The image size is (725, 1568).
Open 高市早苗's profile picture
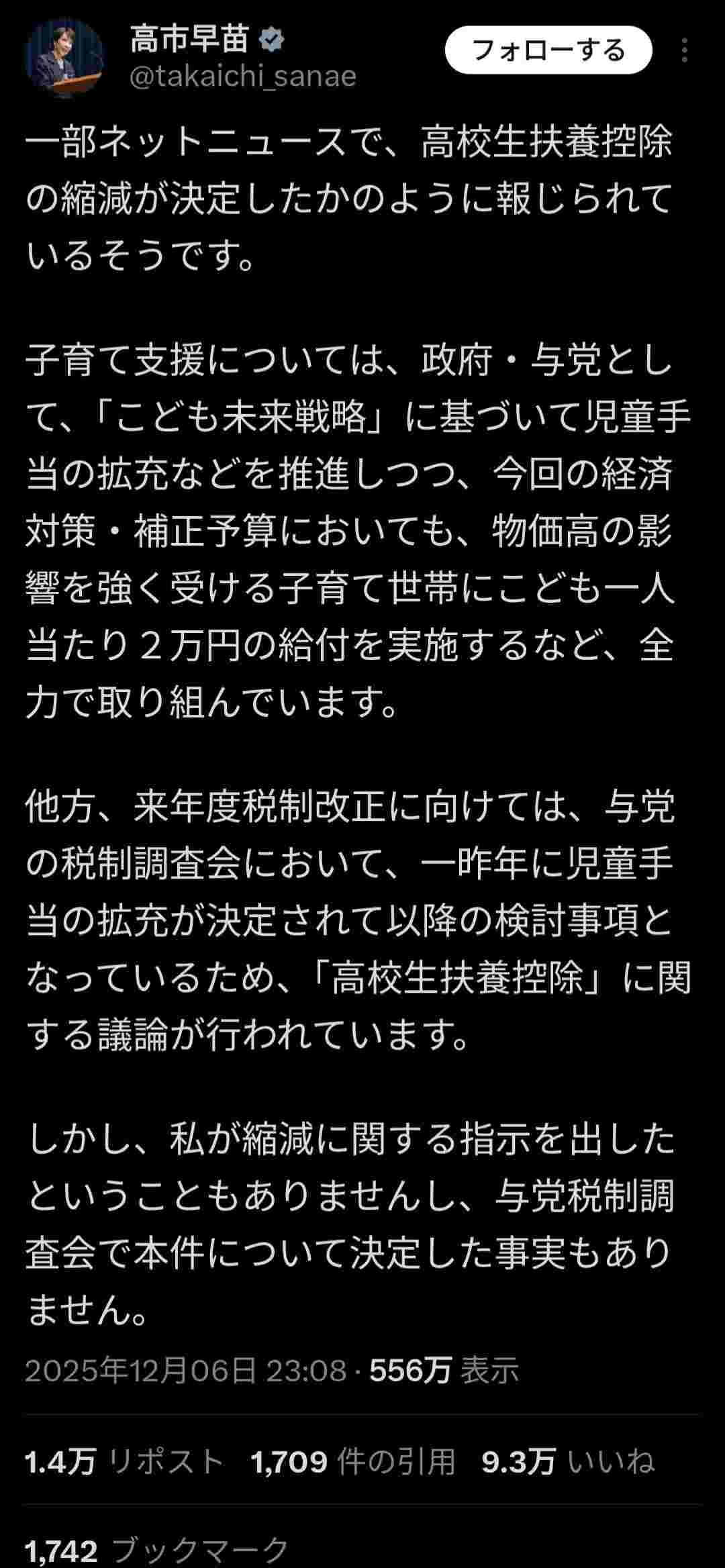pyautogui.click(x=64, y=59)
